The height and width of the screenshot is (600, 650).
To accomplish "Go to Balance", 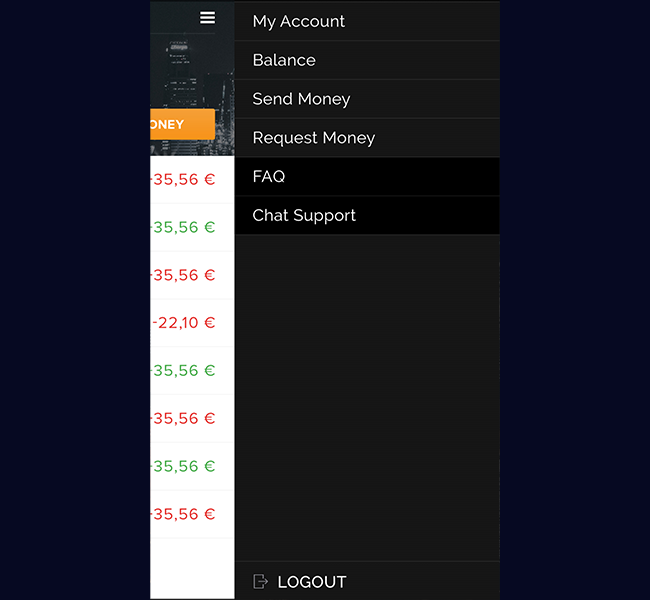I will [284, 60].
